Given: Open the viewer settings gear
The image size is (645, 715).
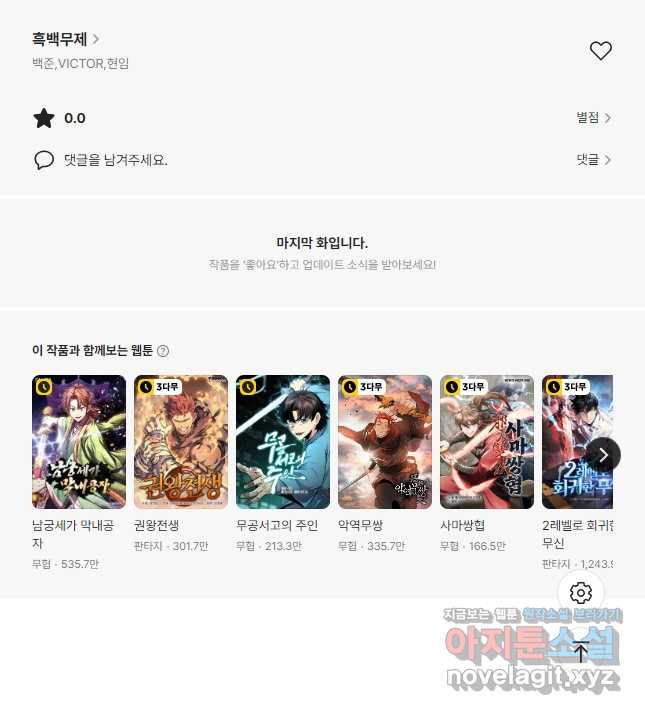Looking at the screenshot, I should [581, 593].
